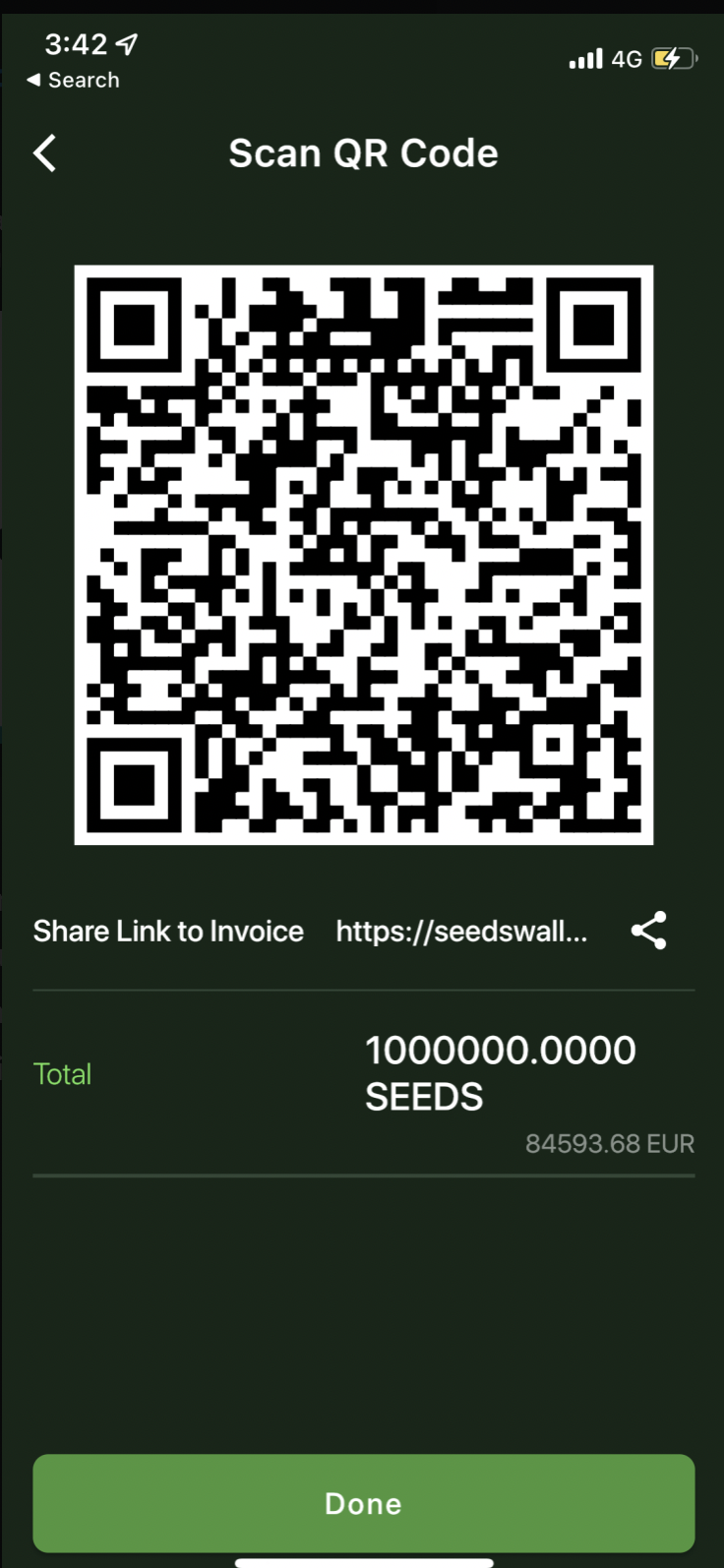This screenshot has height=1568, width=724.
Task: Return to Search via the breadcrumb
Action: pyautogui.click(x=74, y=80)
